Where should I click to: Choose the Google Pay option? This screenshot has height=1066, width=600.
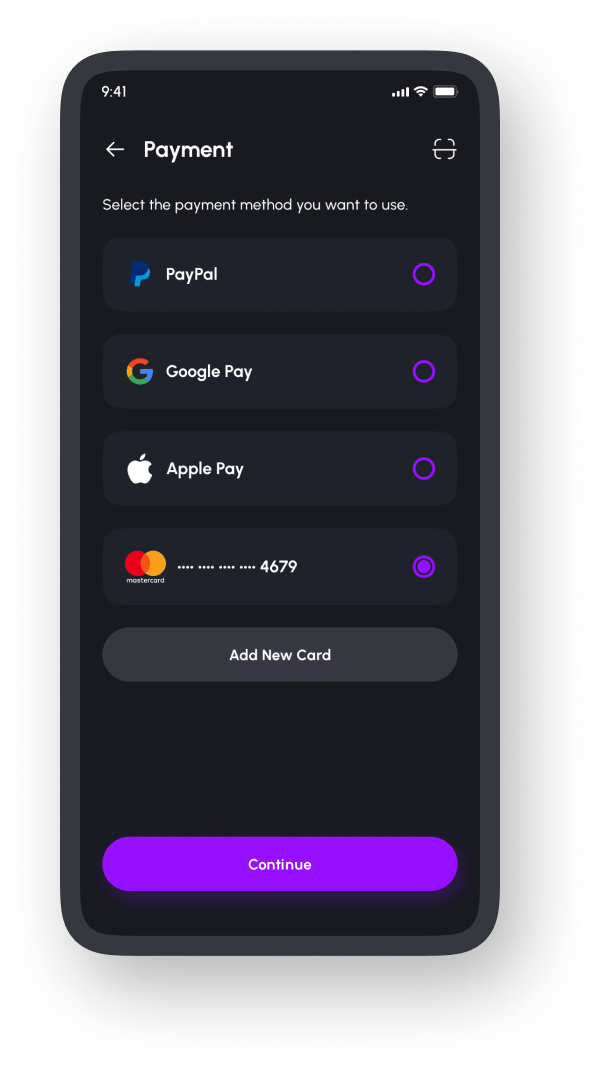pyautogui.click(x=424, y=372)
